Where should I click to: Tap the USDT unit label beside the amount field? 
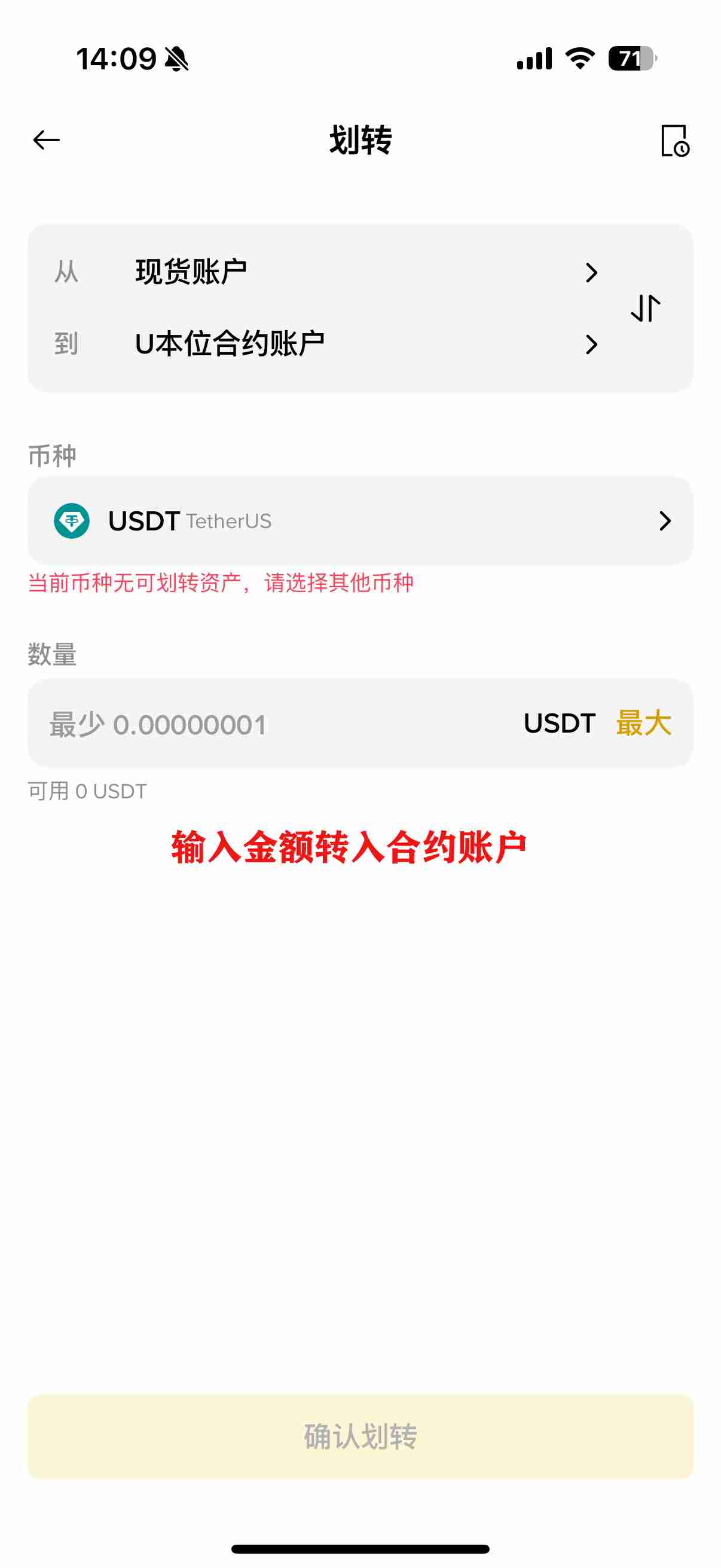tap(560, 723)
